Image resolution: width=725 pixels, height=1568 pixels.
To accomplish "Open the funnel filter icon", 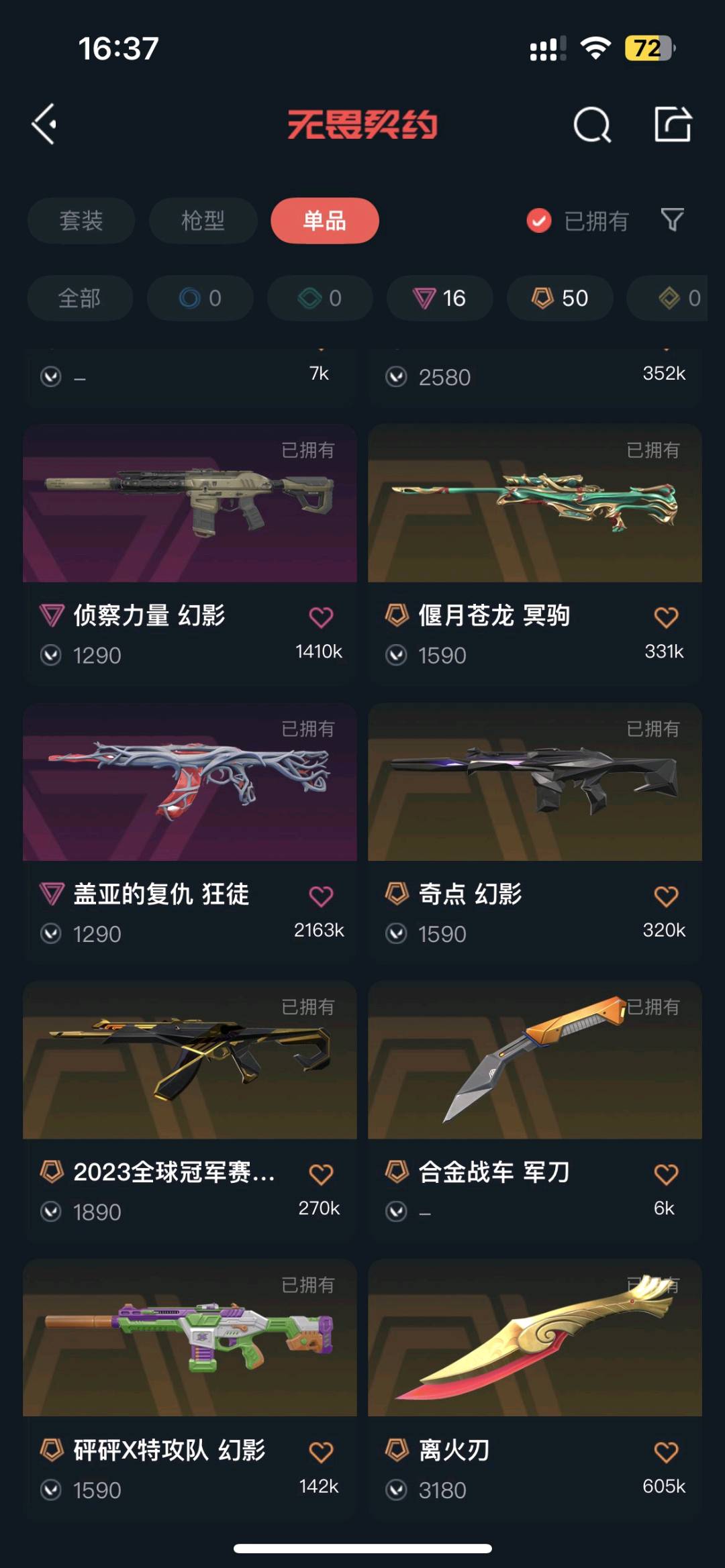I will pos(673,220).
